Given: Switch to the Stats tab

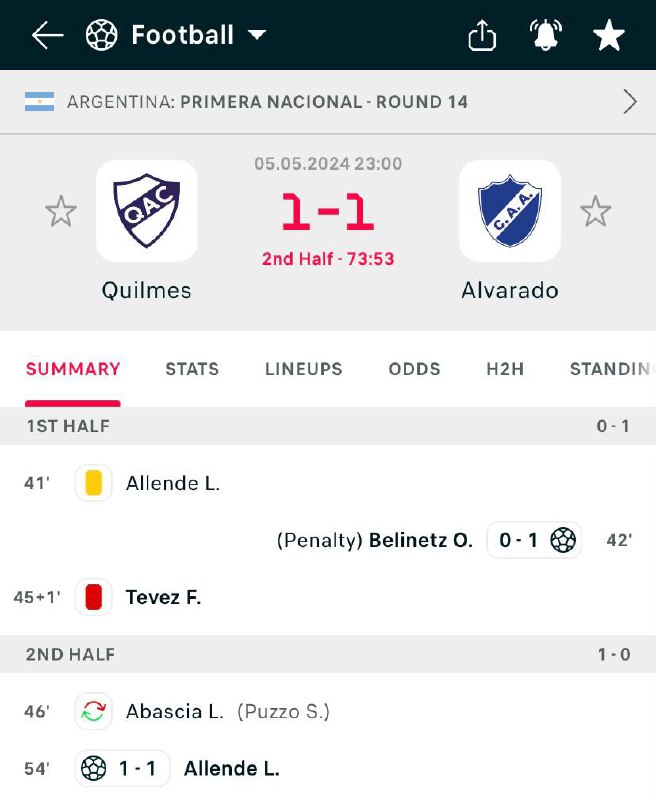Looking at the screenshot, I should click(x=192, y=369).
